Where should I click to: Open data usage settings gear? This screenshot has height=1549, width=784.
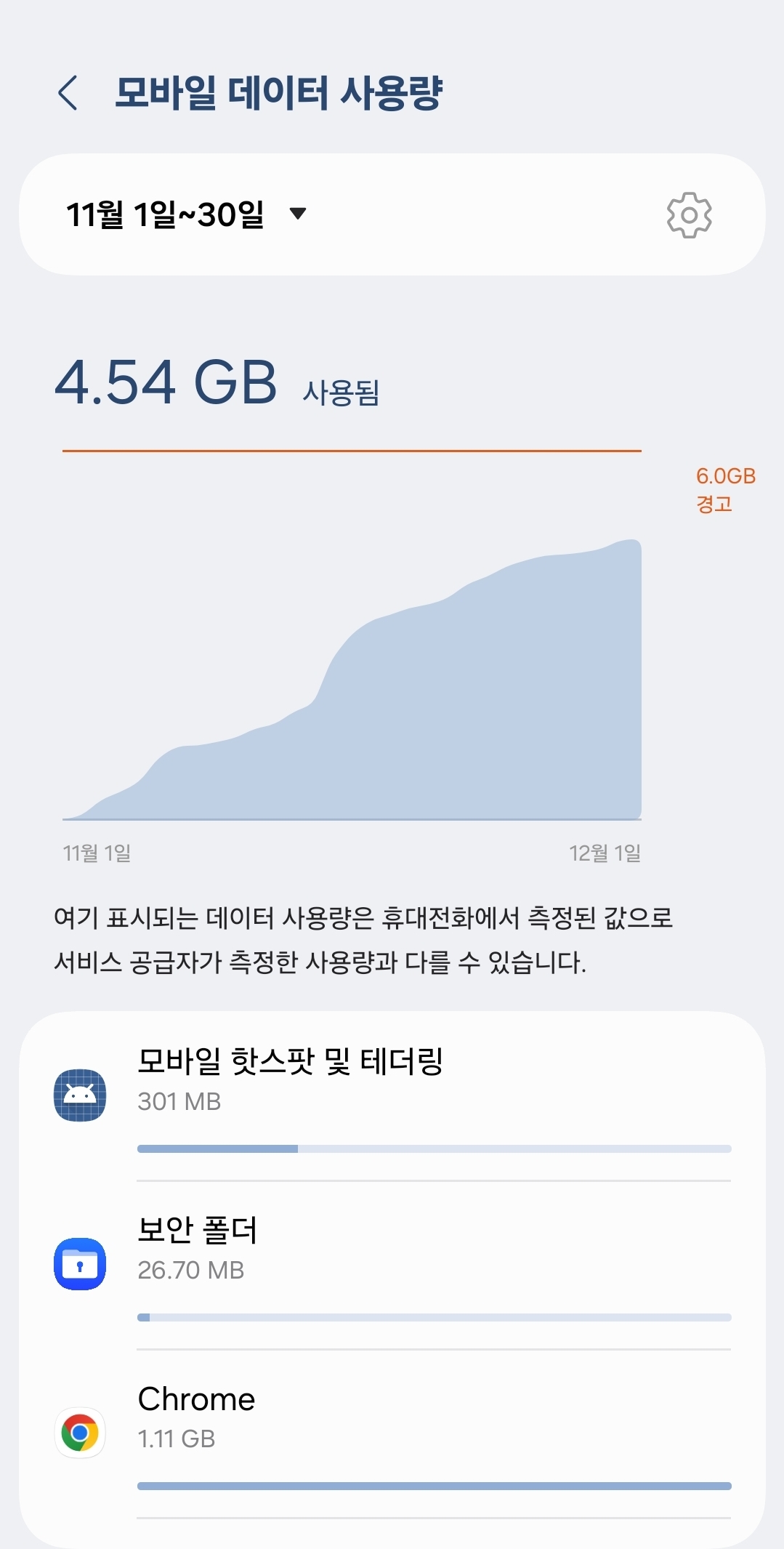point(689,215)
